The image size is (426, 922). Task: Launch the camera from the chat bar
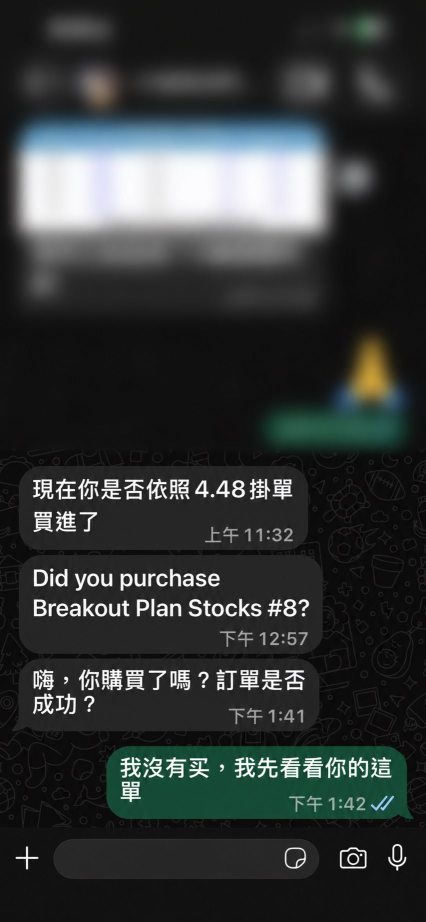tap(353, 858)
